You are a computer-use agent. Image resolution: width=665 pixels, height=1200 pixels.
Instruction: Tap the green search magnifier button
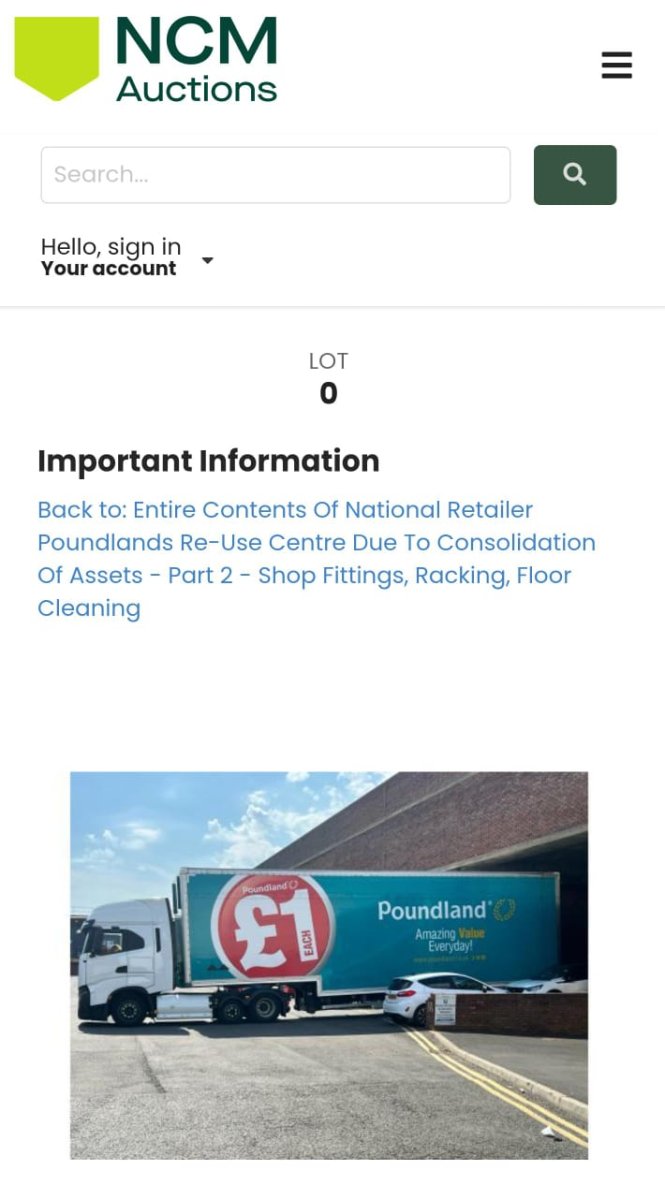pyautogui.click(x=575, y=175)
